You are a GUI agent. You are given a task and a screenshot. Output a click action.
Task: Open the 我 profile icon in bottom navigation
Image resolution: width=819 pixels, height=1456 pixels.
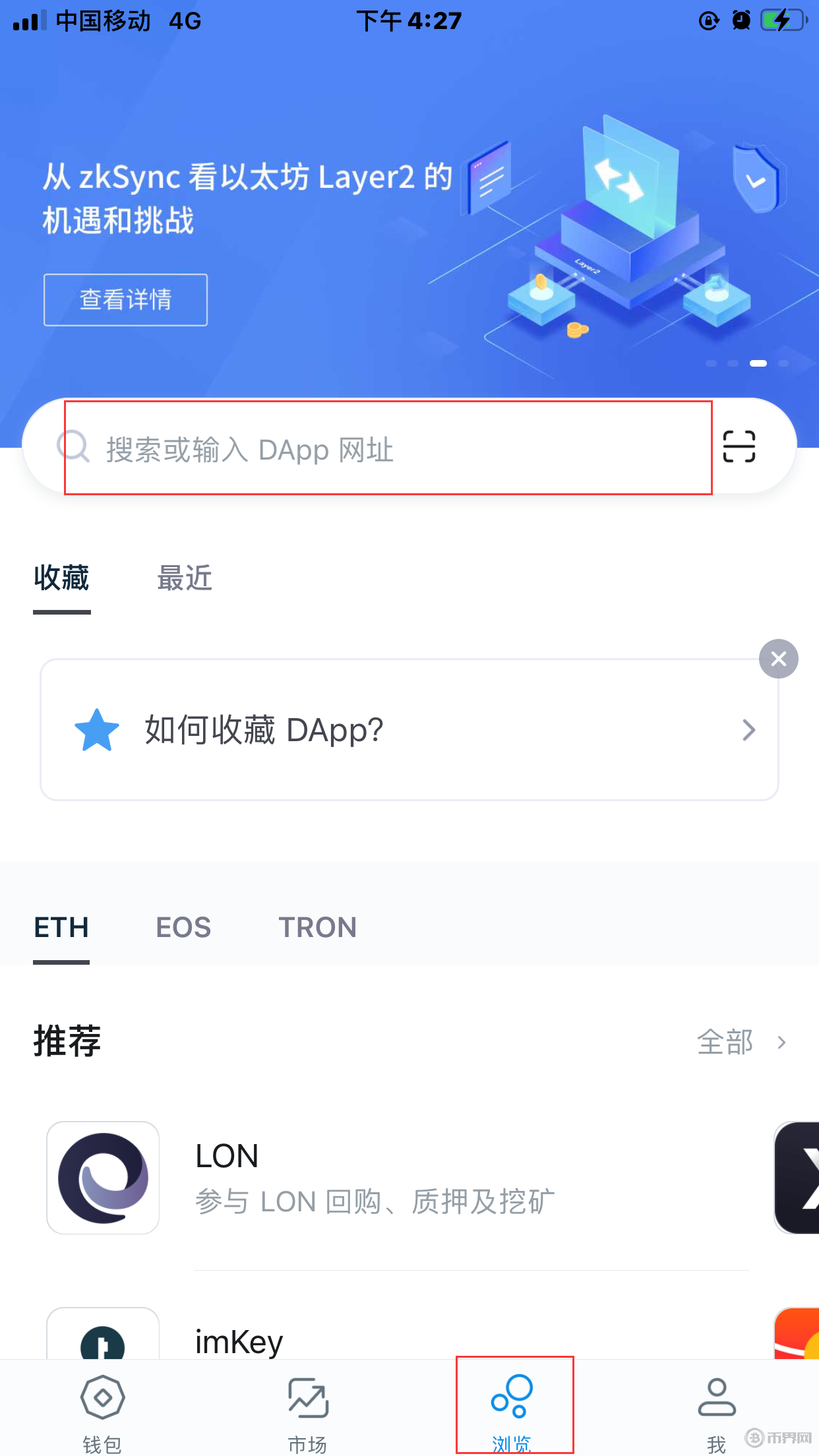click(x=717, y=1398)
